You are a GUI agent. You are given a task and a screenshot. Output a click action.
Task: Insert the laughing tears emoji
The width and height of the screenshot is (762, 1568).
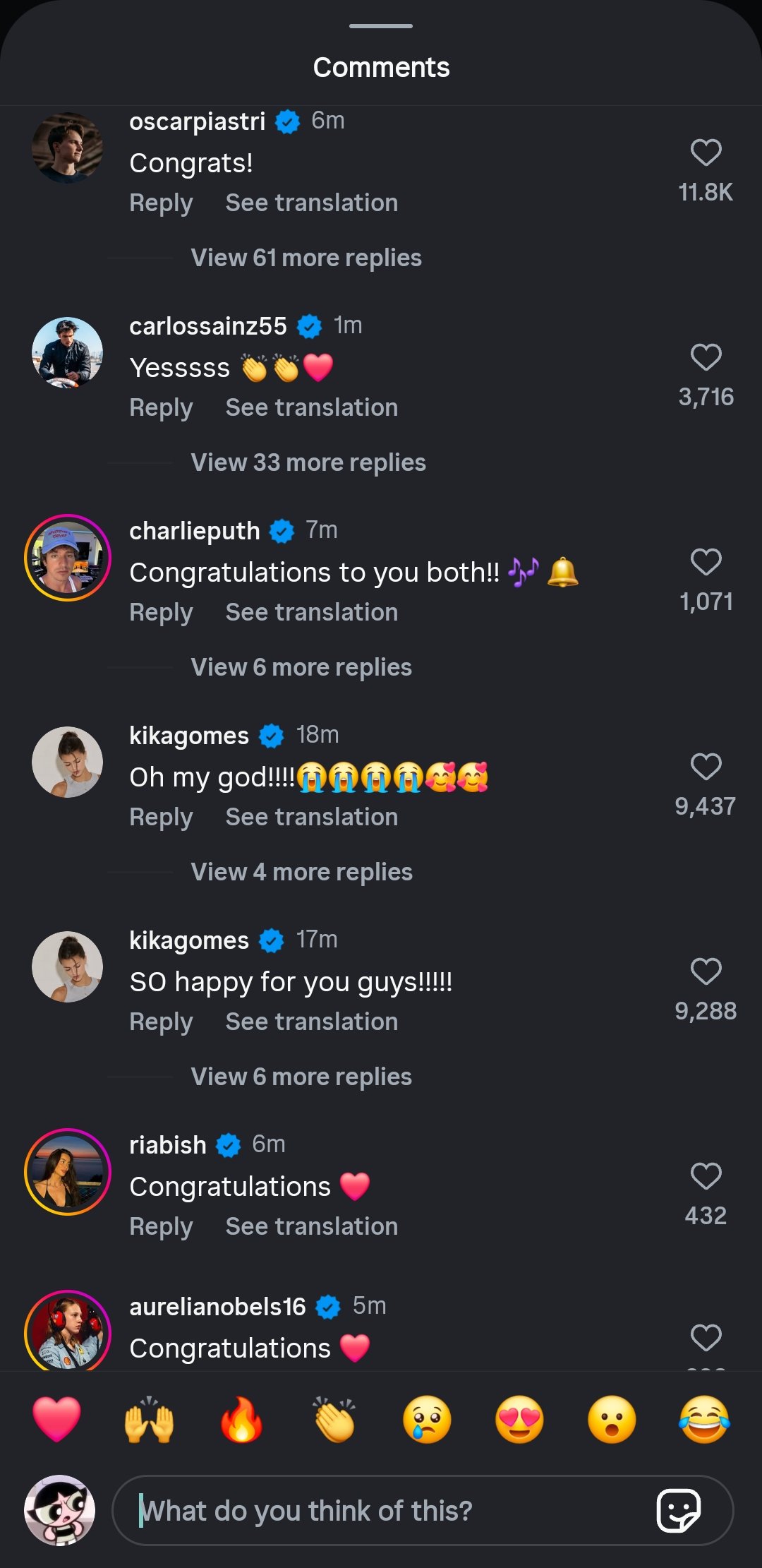coord(704,1420)
